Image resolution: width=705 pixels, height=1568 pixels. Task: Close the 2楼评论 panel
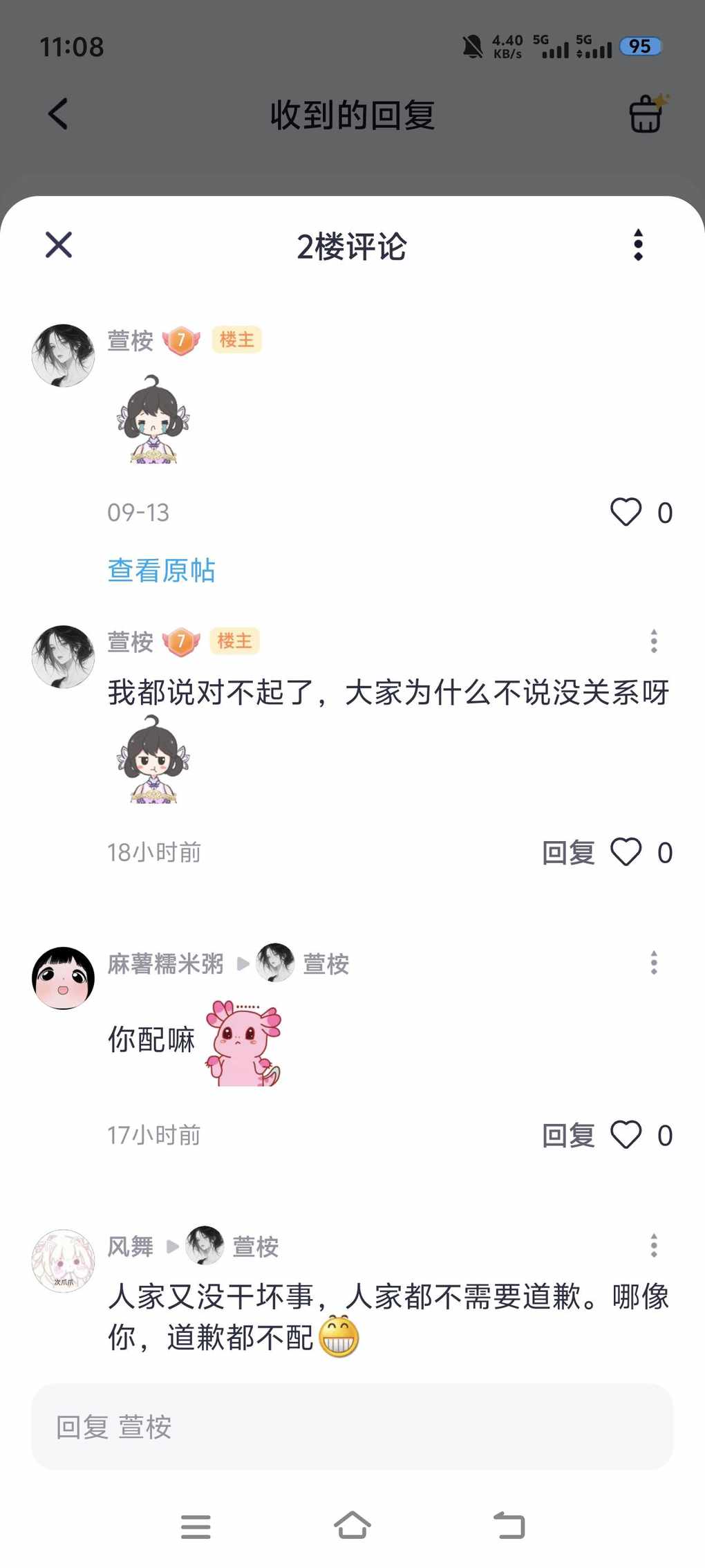tap(59, 245)
